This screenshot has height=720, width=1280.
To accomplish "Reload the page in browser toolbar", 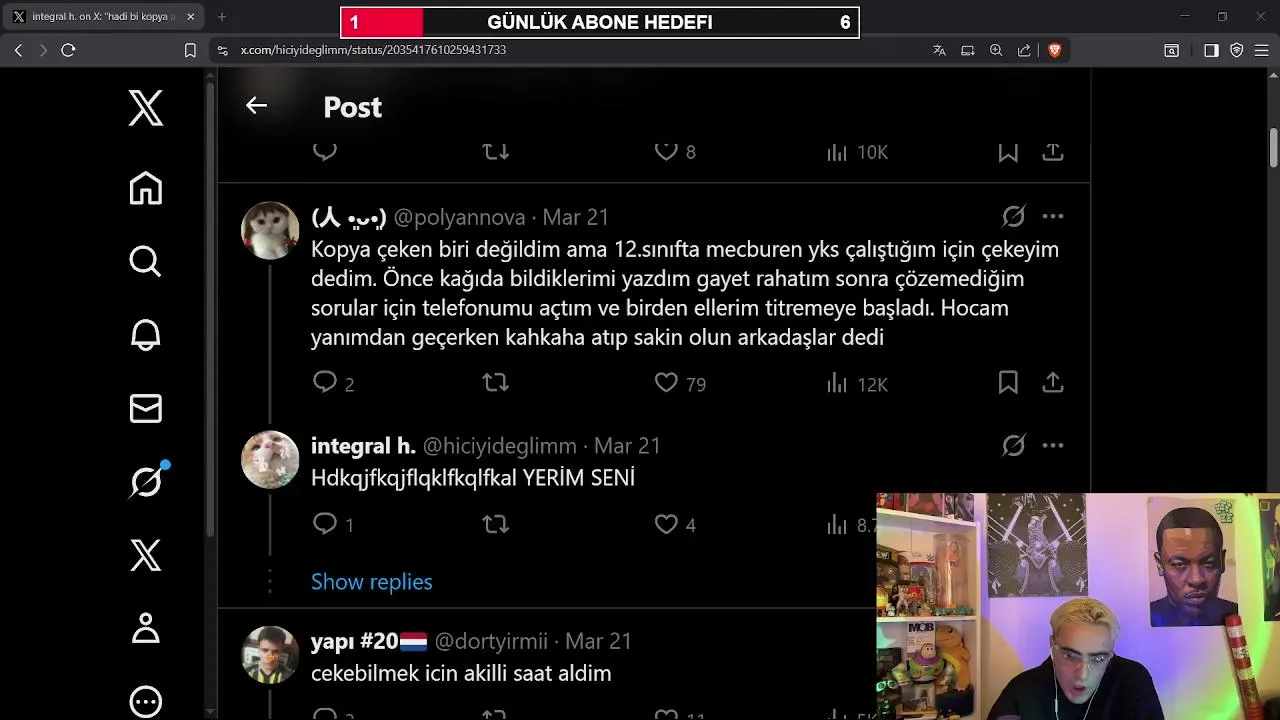I will point(68,50).
